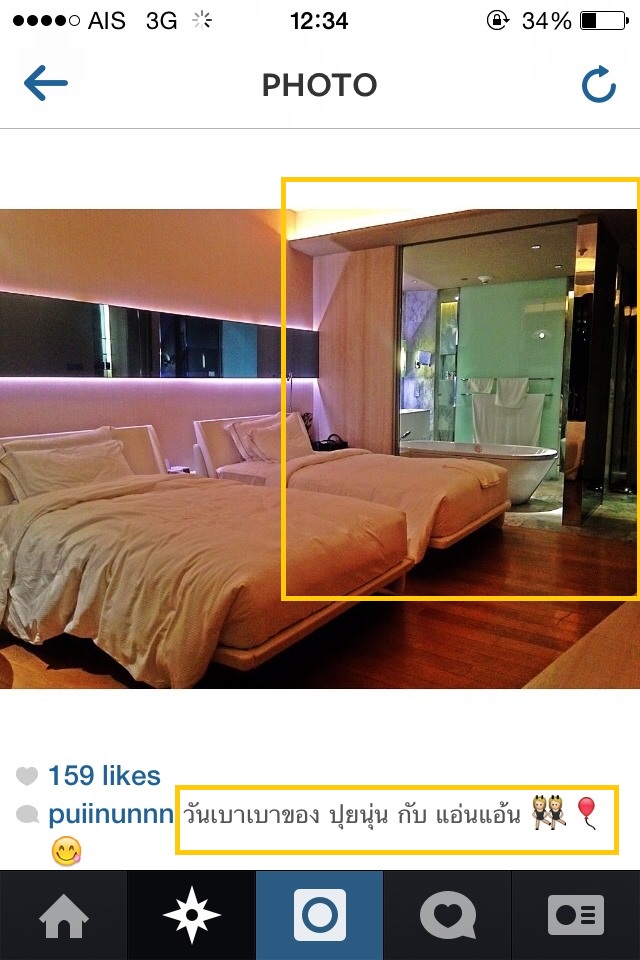640x960 pixels.
Task: Open the profile card tab
Action: tap(575, 916)
